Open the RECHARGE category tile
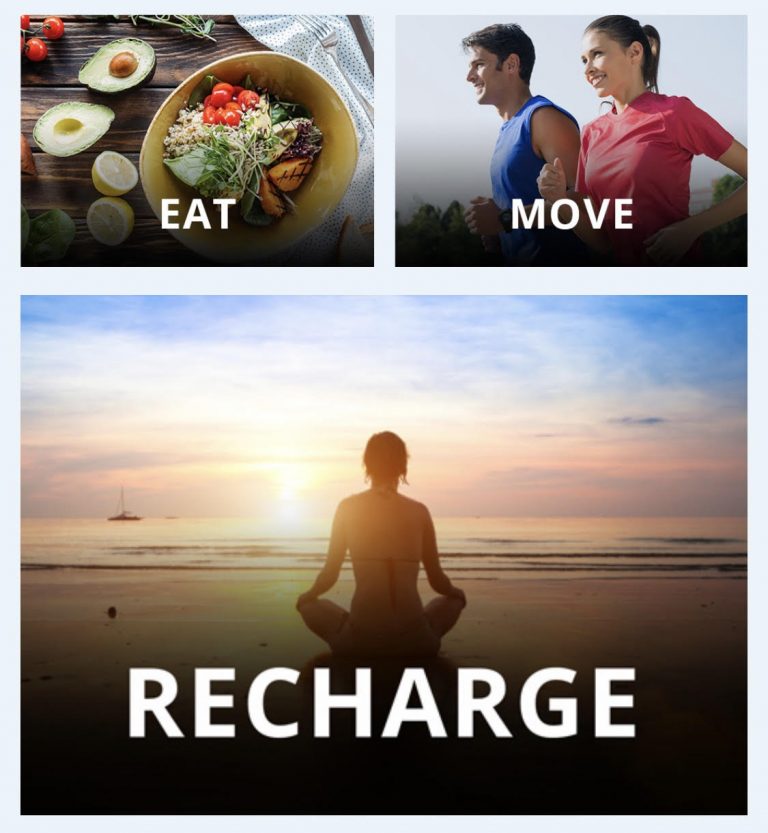The image size is (768, 833). click(383, 555)
